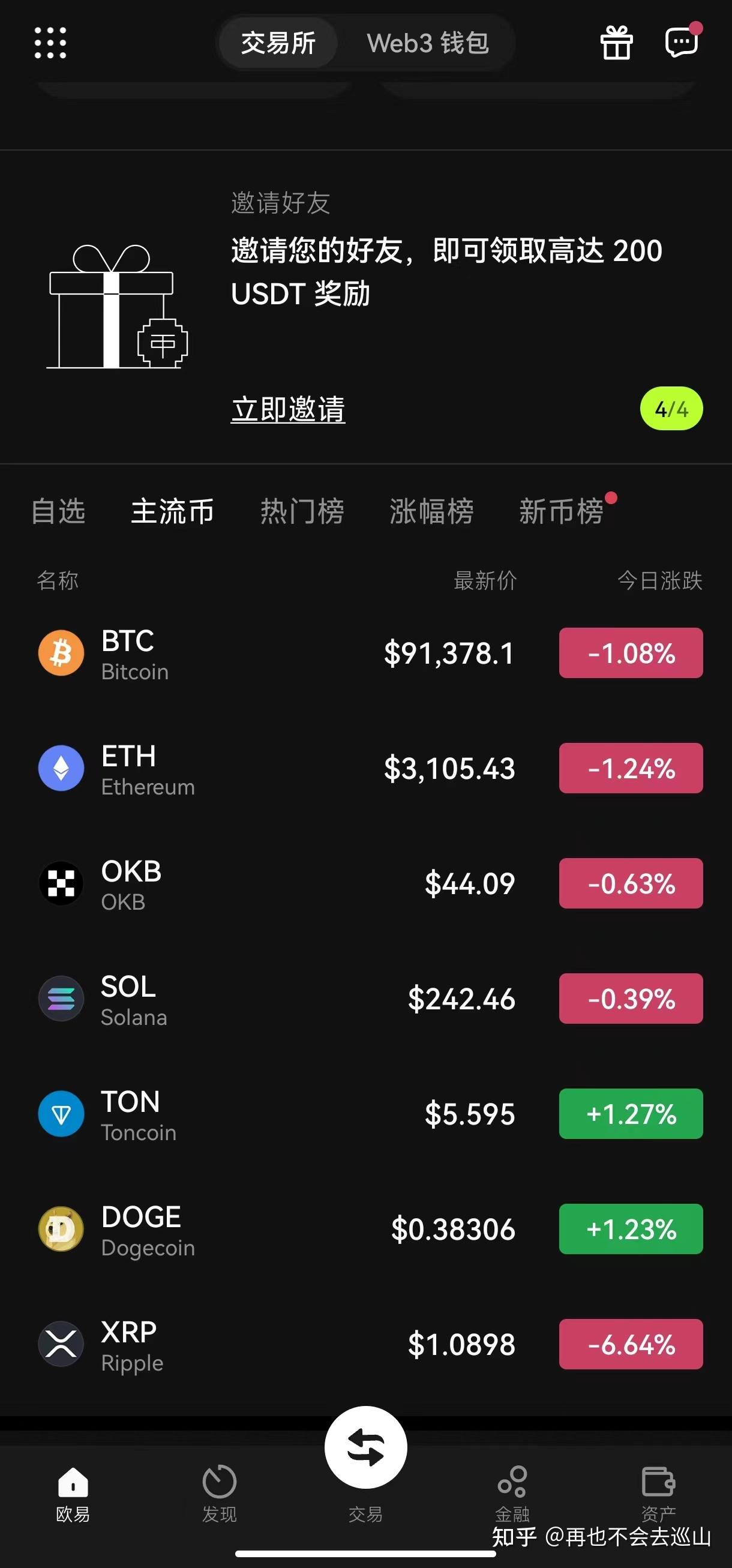Open the apps grid menu

51,43
